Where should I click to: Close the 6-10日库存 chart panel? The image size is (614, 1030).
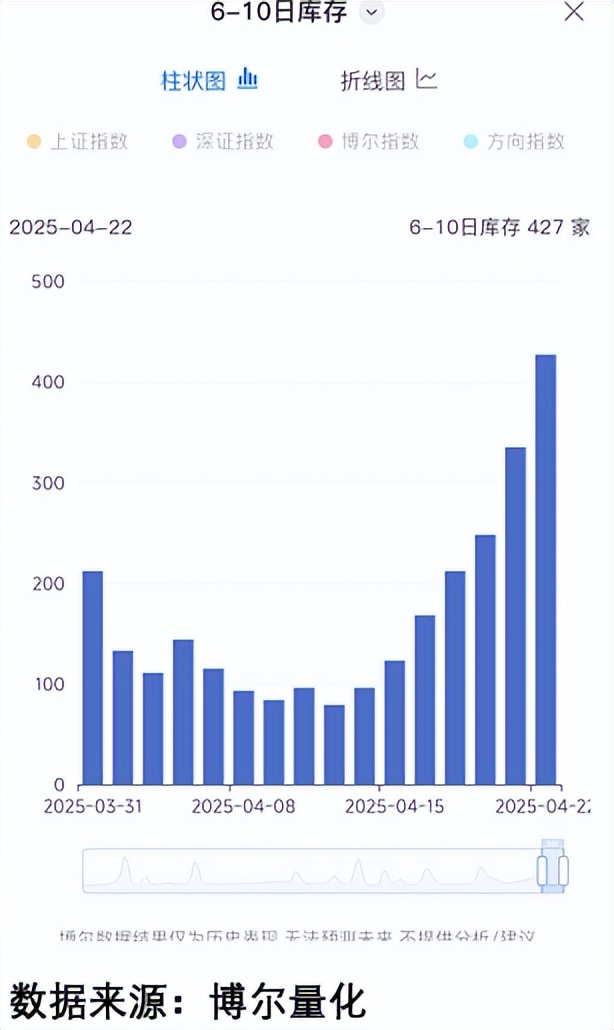[574, 11]
